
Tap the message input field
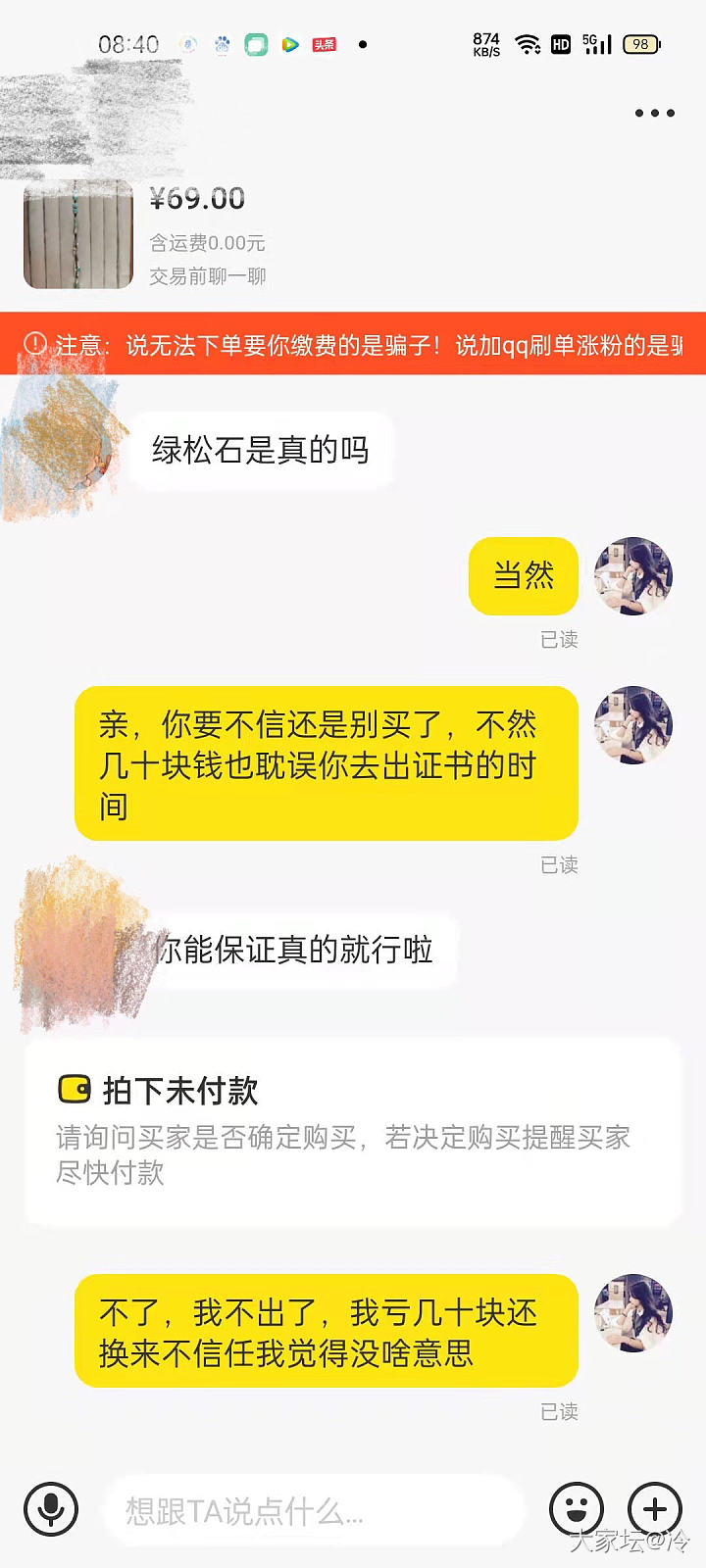(312, 1510)
